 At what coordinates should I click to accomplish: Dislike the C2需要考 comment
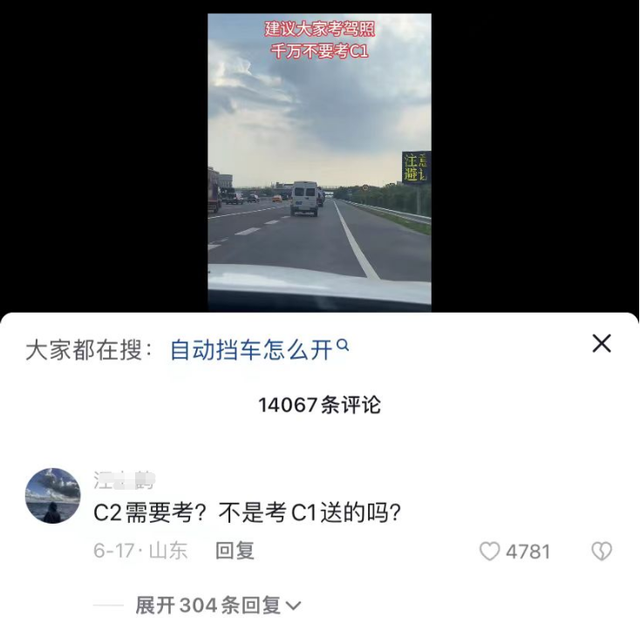[x=601, y=551]
